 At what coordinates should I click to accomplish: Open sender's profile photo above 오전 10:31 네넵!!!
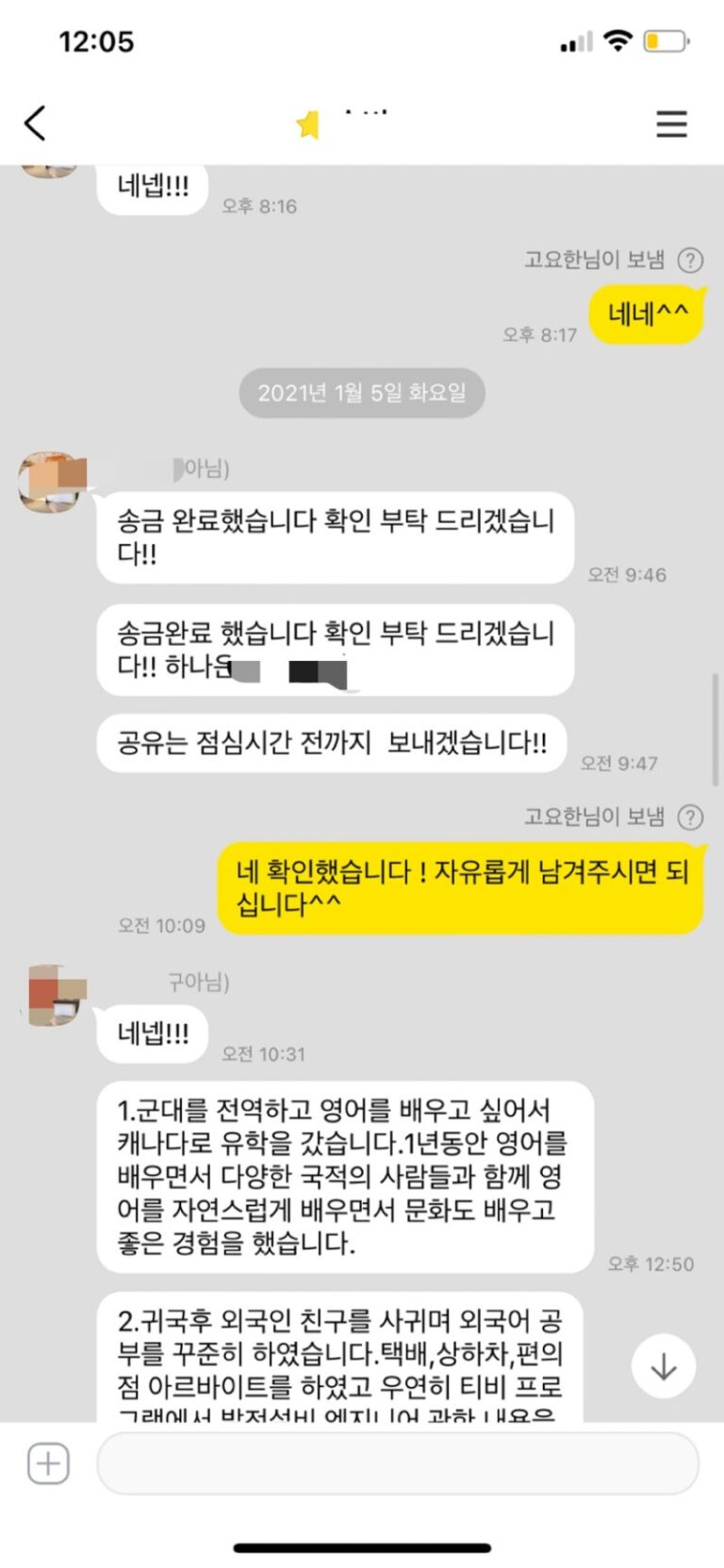(55, 995)
